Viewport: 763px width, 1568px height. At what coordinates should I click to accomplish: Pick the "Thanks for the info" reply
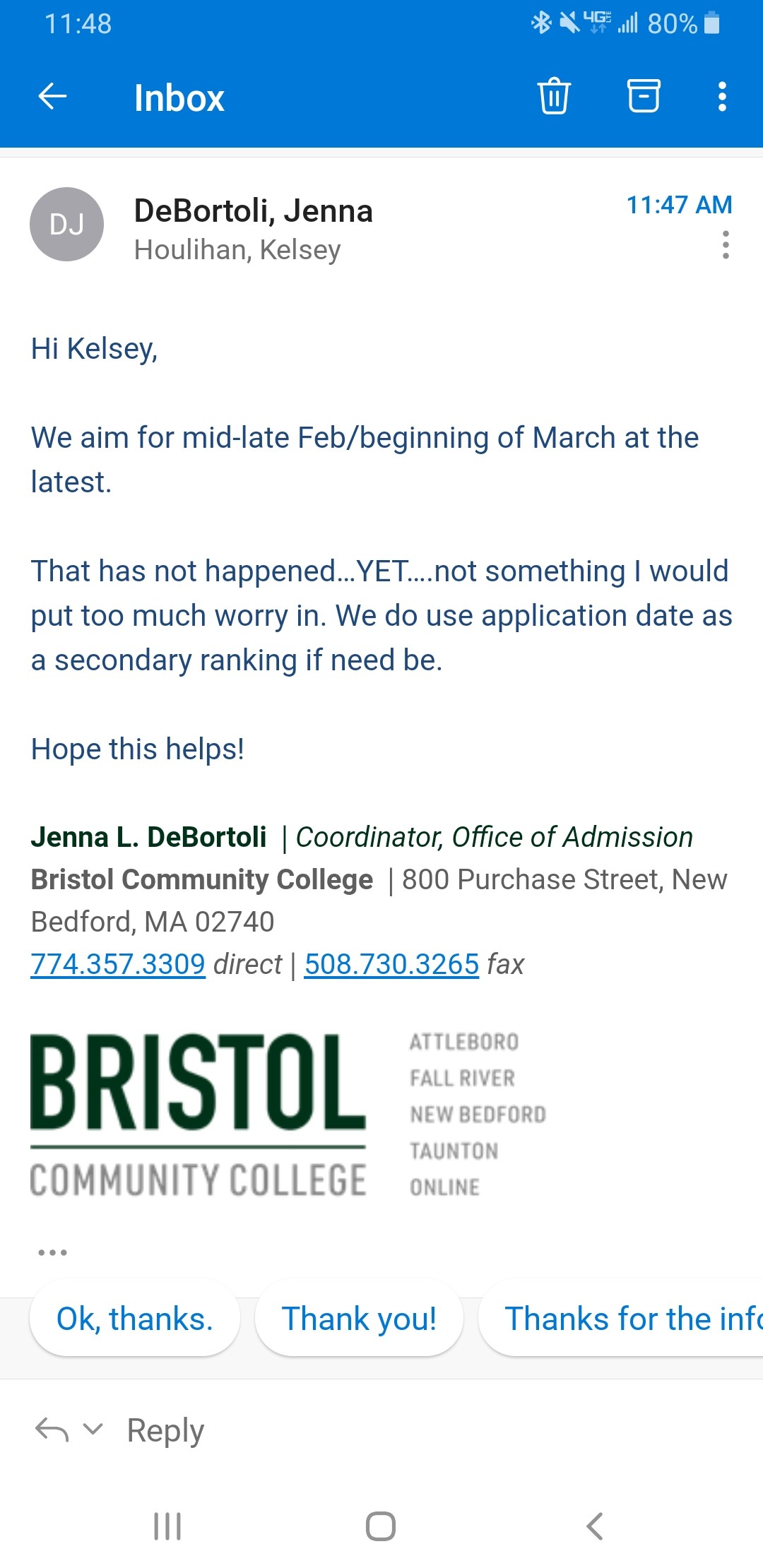[622, 1319]
